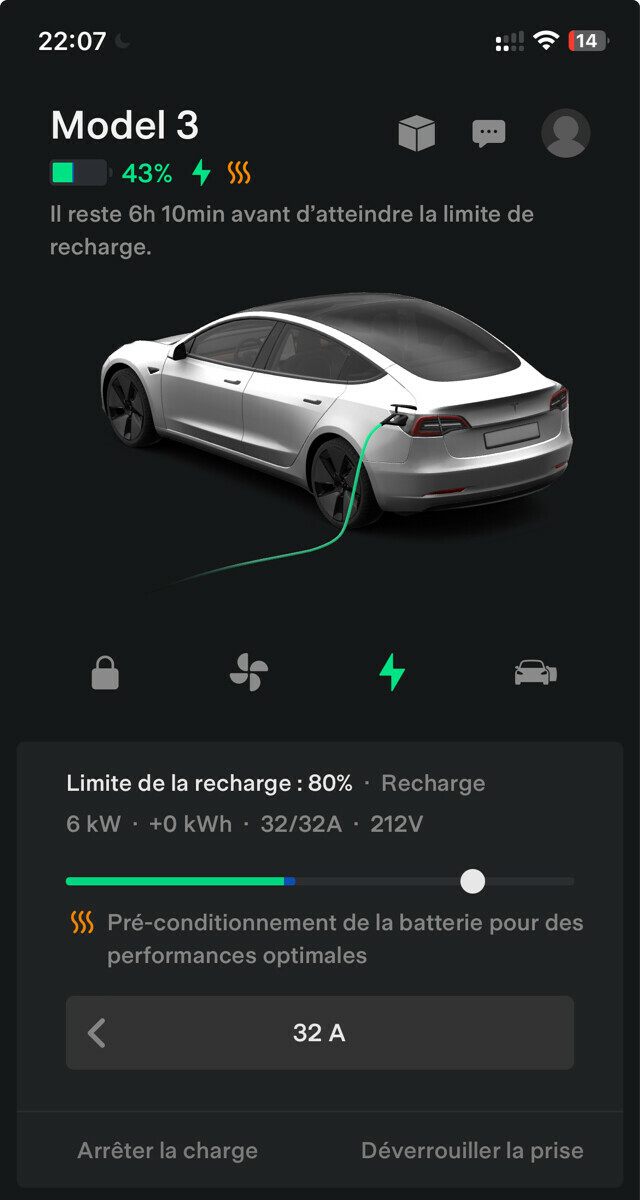Image resolution: width=640 pixels, height=1200 pixels.
Task: Open the messages chat bubble
Action: pos(489,132)
